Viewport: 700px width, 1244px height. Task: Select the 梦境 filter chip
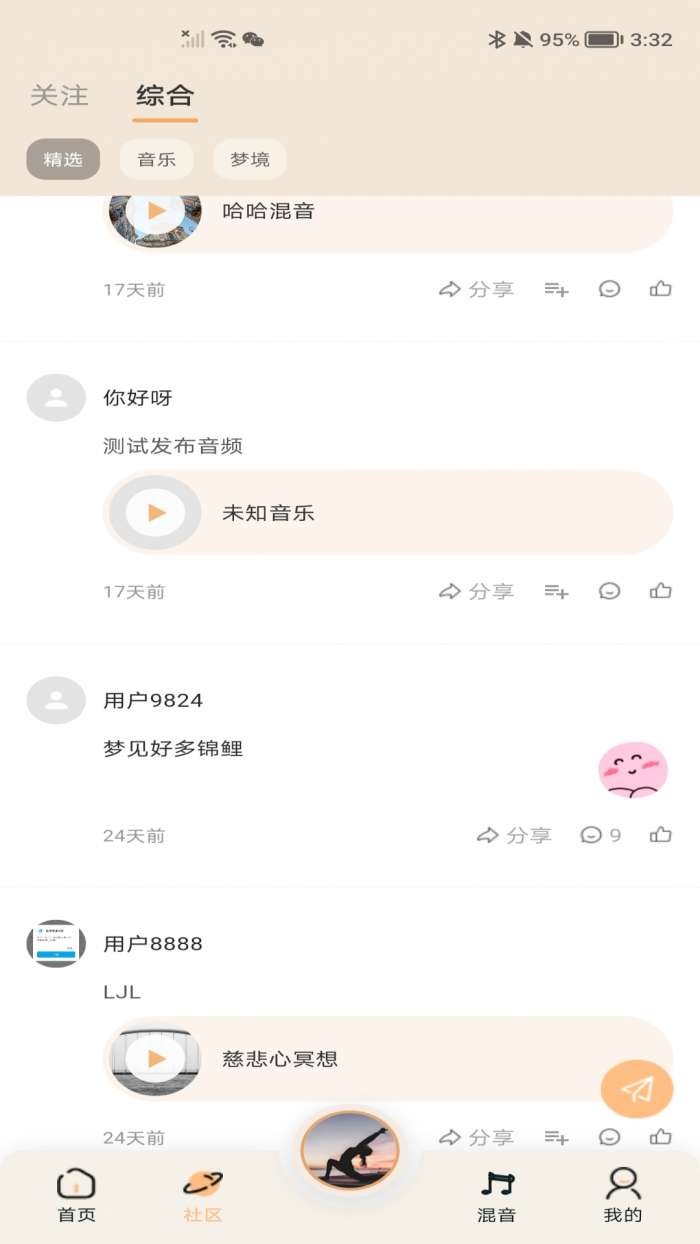coord(249,160)
